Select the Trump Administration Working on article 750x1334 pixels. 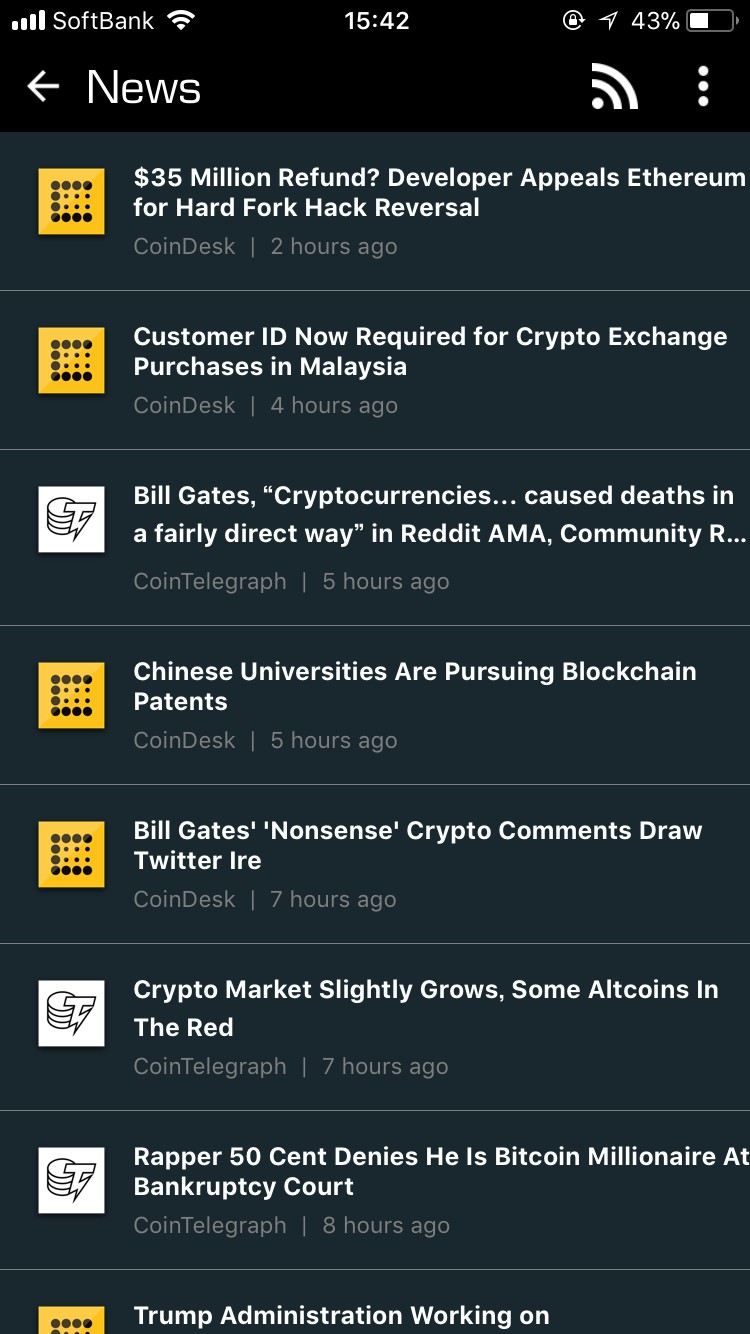click(x=342, y=1314)
